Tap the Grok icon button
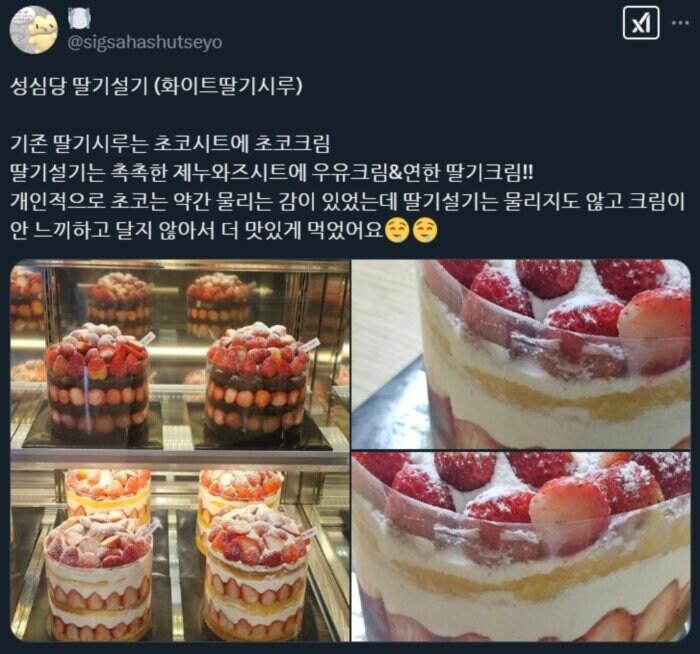 click(x=641, y=24)
